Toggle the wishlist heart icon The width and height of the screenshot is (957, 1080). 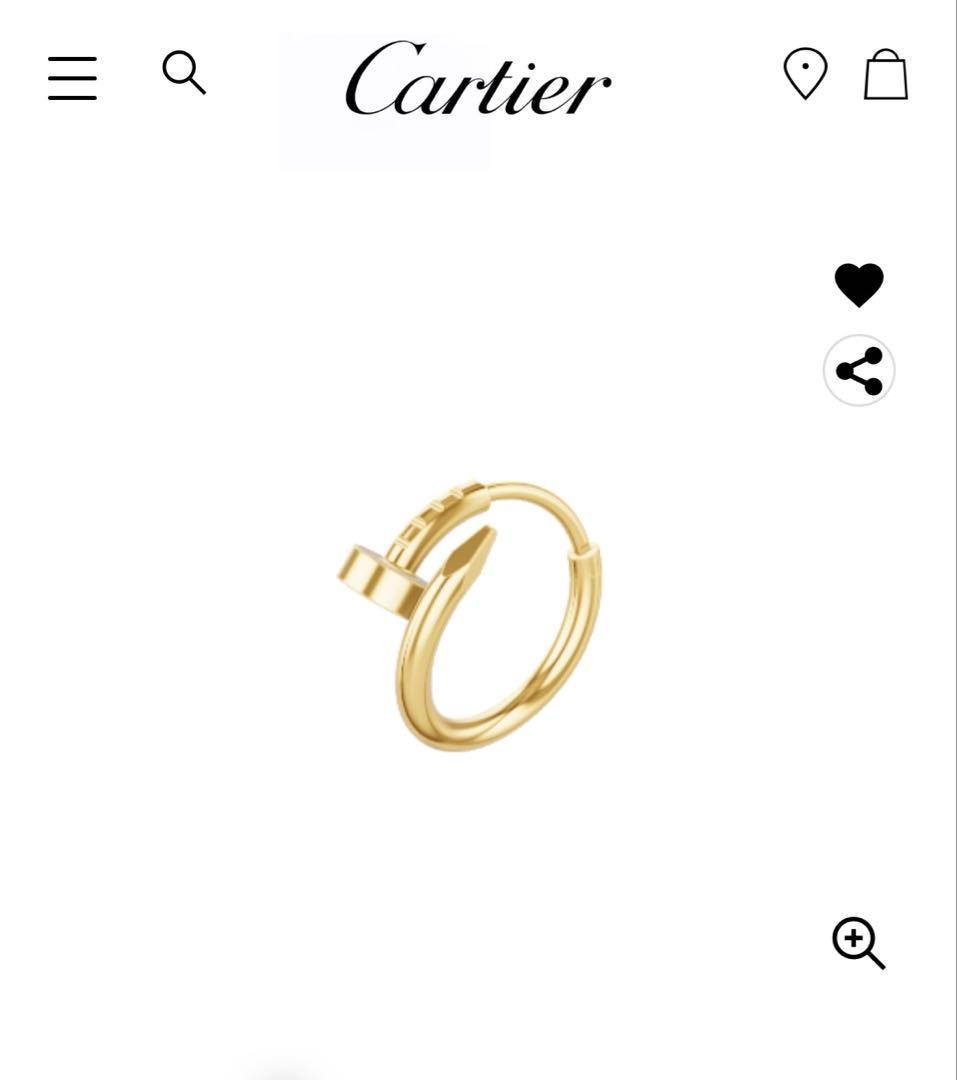click(x=859, y=285)
